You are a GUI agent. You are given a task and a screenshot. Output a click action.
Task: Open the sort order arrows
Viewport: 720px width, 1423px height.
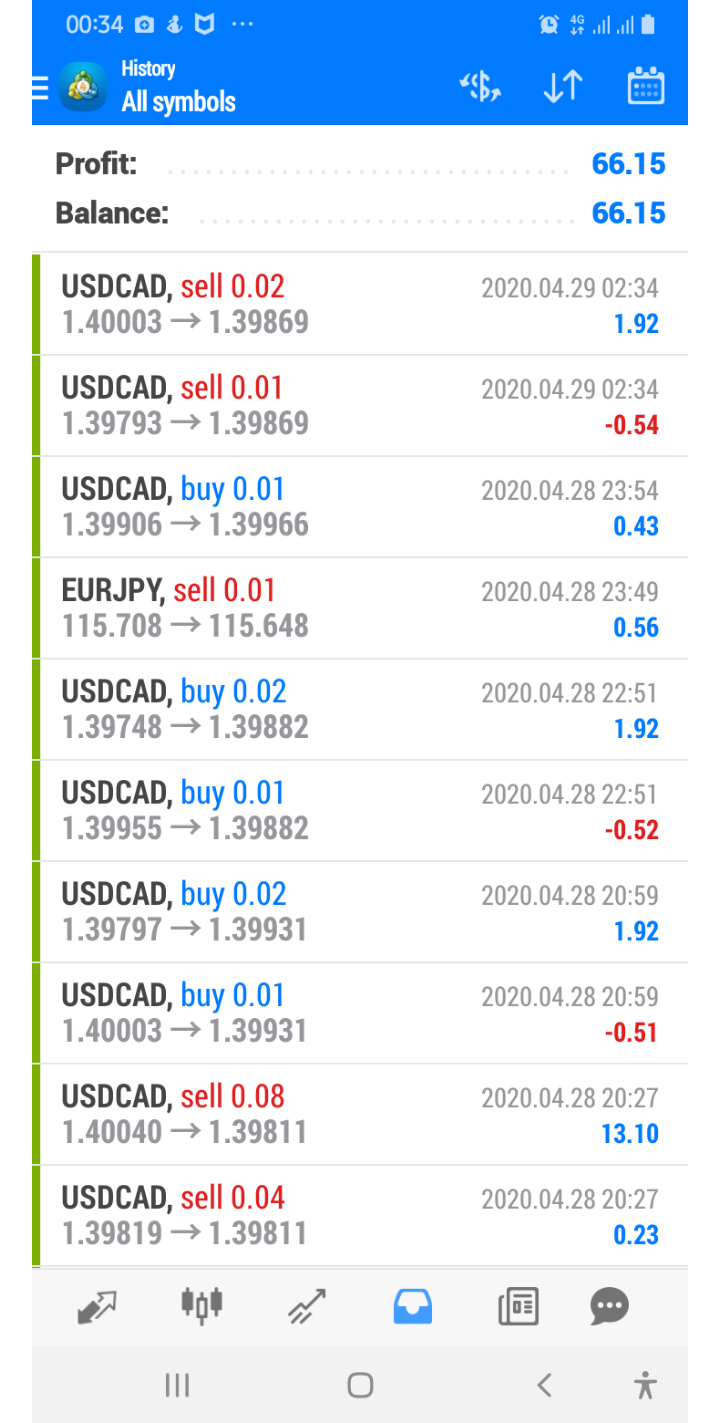coord(562,88)
